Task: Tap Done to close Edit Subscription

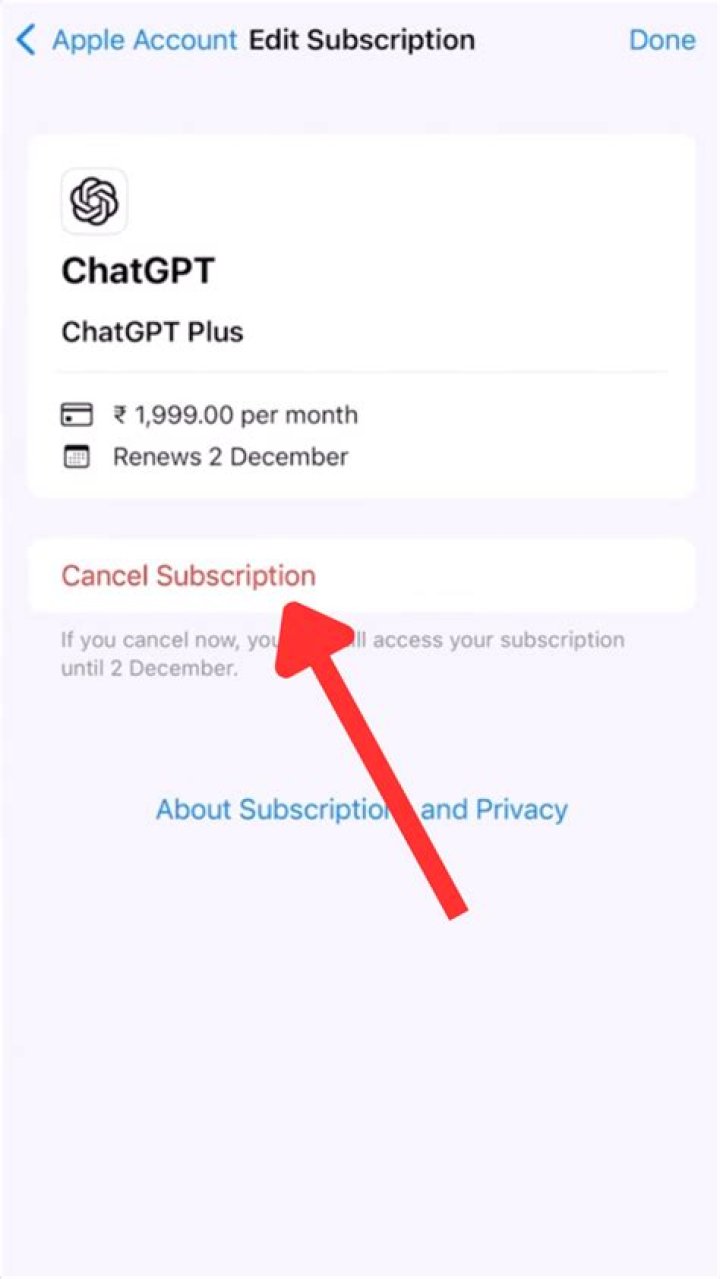Action: click(x=661, y=40)
